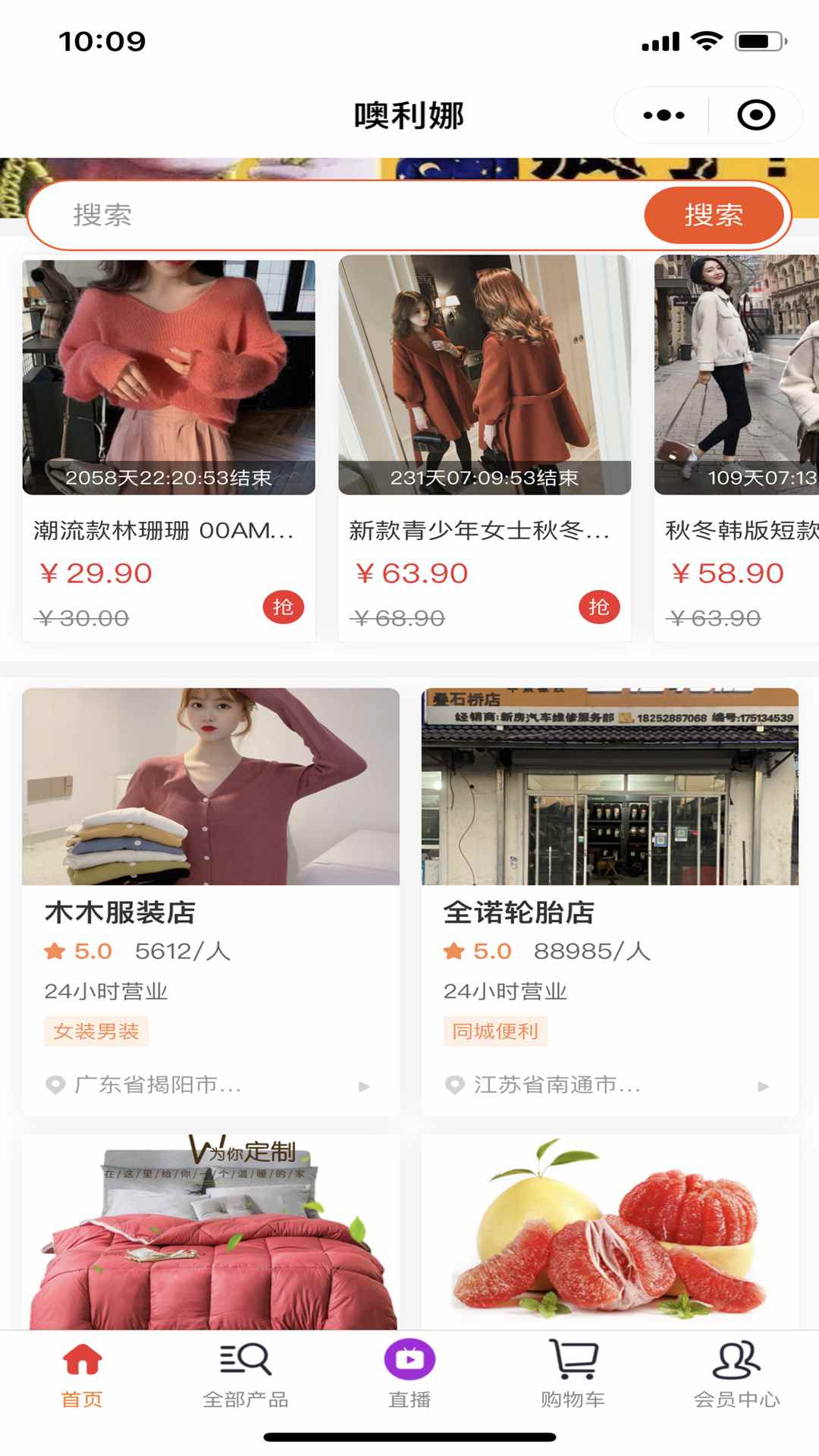Tap the 抢 badge on the ¥29.90 item
This screenshot has width=819, height=1456.
pos(284,607)
